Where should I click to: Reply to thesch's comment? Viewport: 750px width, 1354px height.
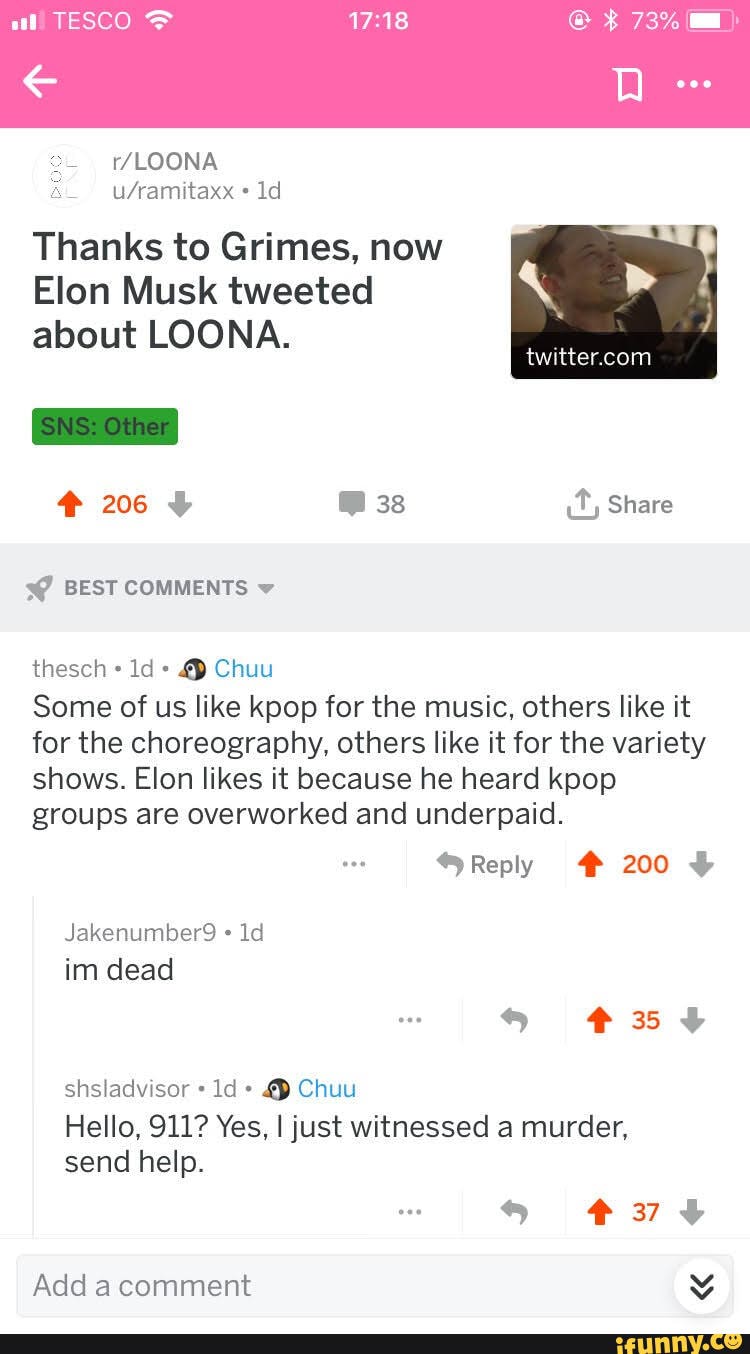(x=485, y=864)
